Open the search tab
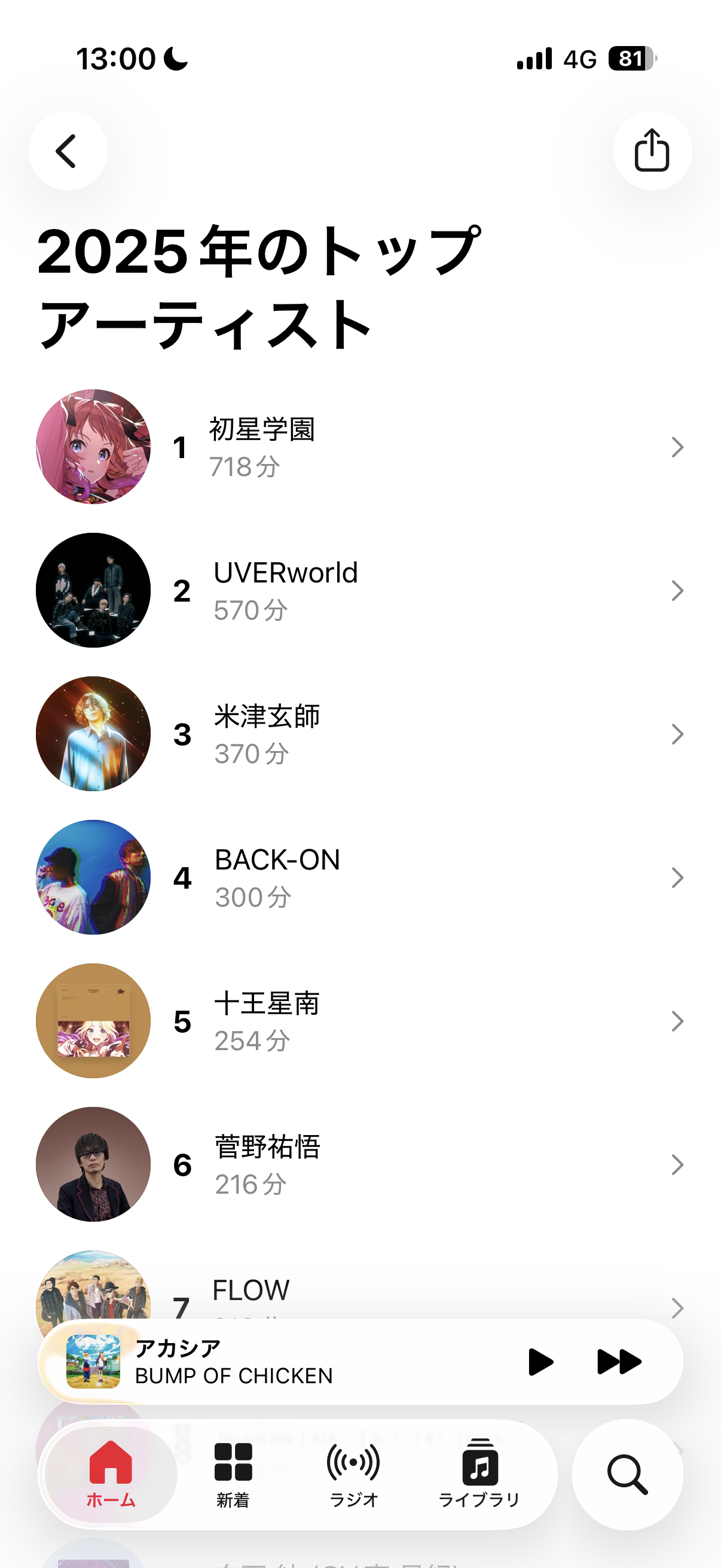721x1568 pixels. (x=627, y=1475)
